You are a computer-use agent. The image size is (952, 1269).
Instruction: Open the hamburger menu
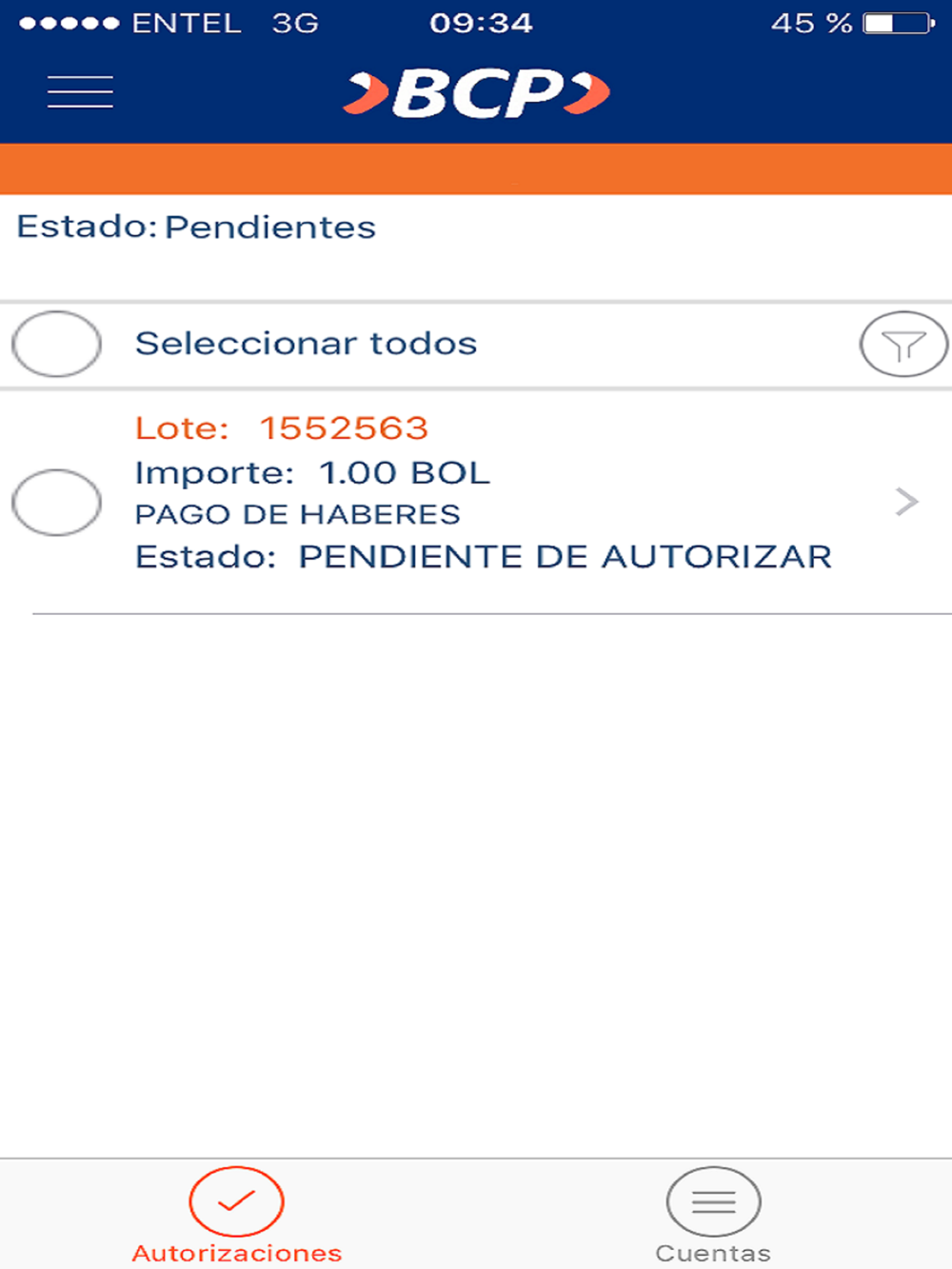(x=80, y=92)
